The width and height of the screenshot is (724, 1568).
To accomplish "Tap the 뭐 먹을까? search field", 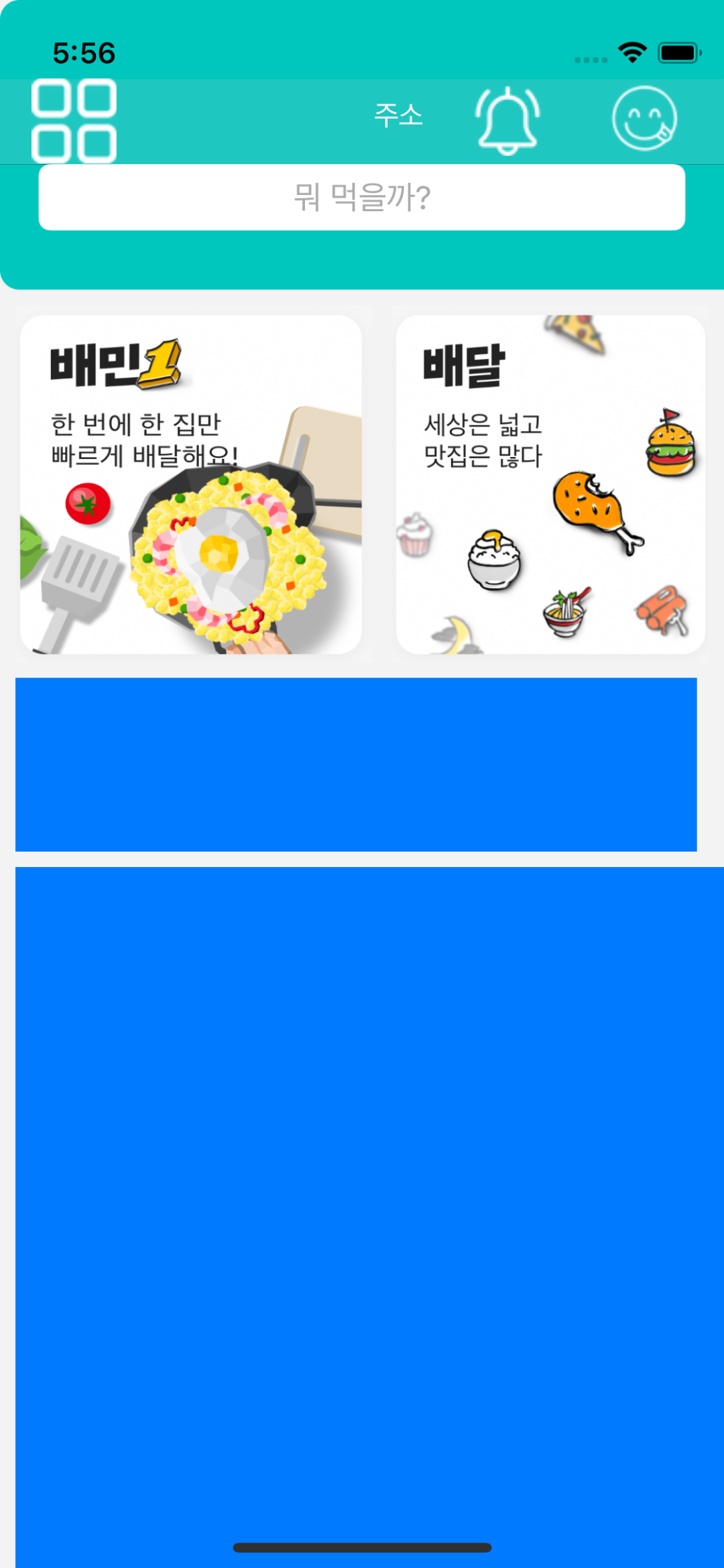I will pyautogui.click(x=362, y=198).
